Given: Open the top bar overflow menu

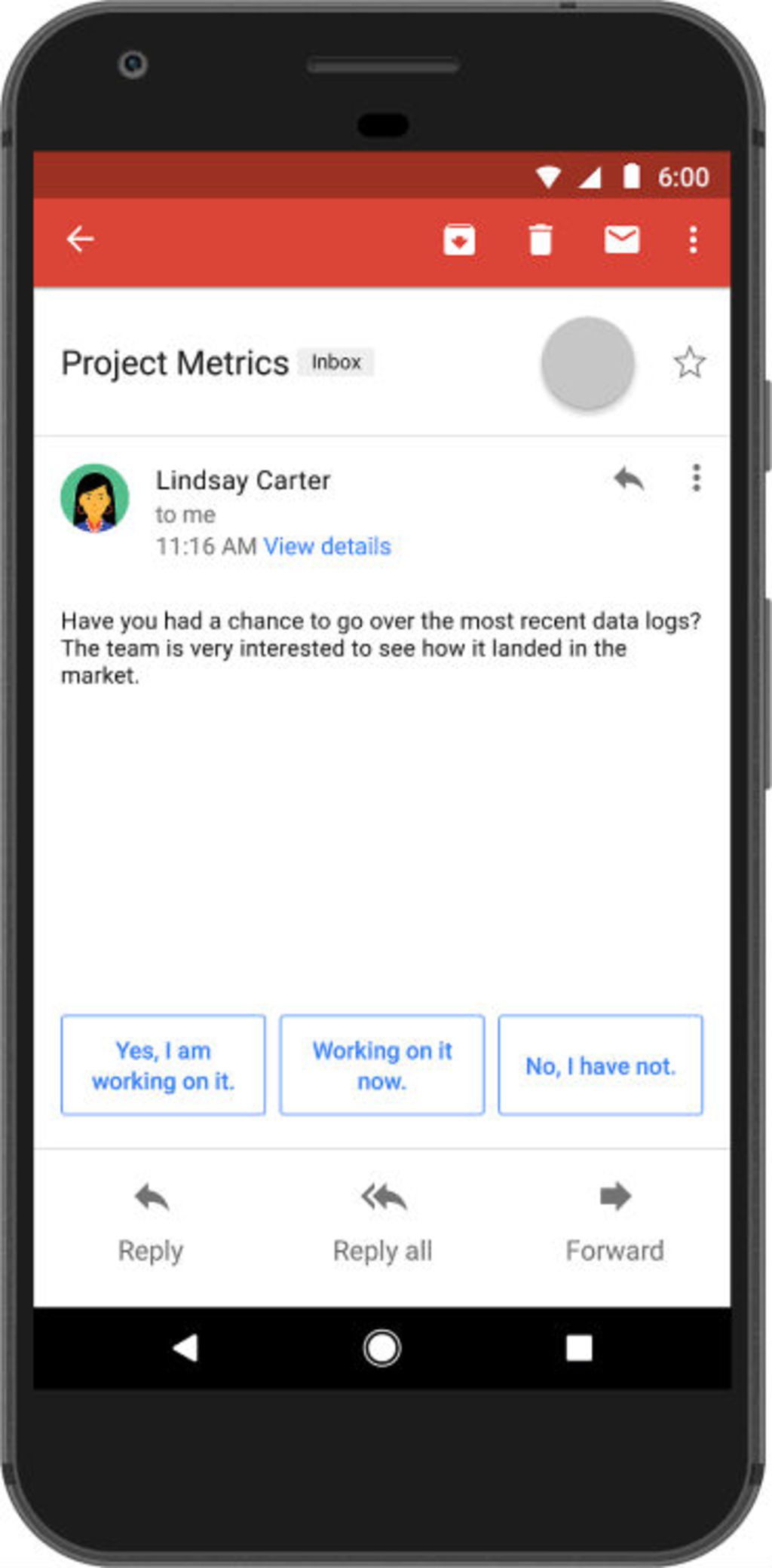Looking at the screenshot, I should (693, 240).
